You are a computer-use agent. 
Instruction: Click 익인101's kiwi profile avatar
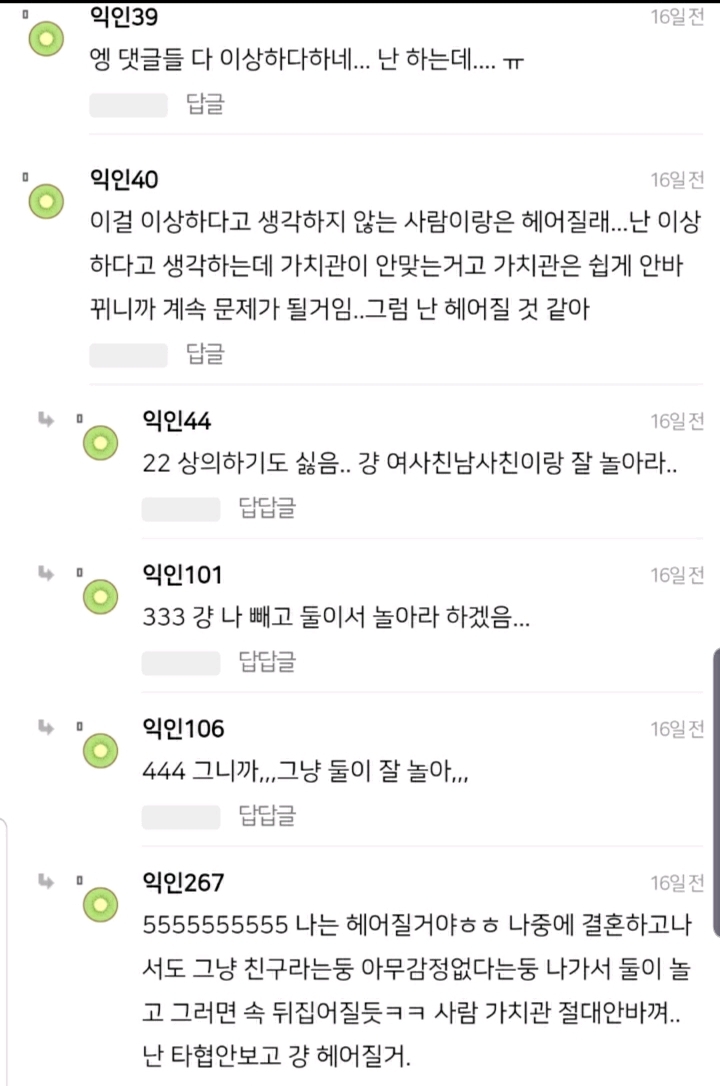(99, 595)
